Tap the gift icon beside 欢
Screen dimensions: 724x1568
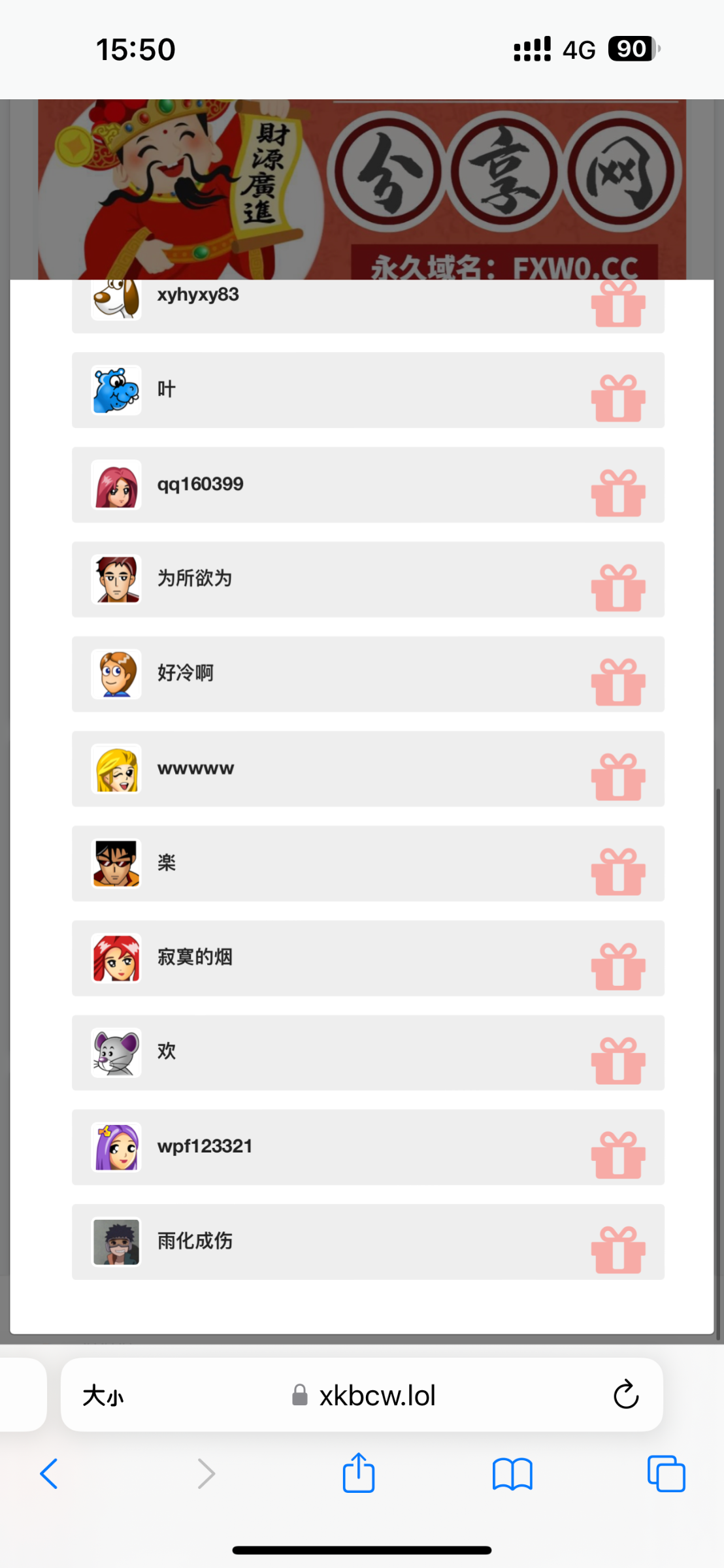pyautogui.click(x=617, y=1061)
